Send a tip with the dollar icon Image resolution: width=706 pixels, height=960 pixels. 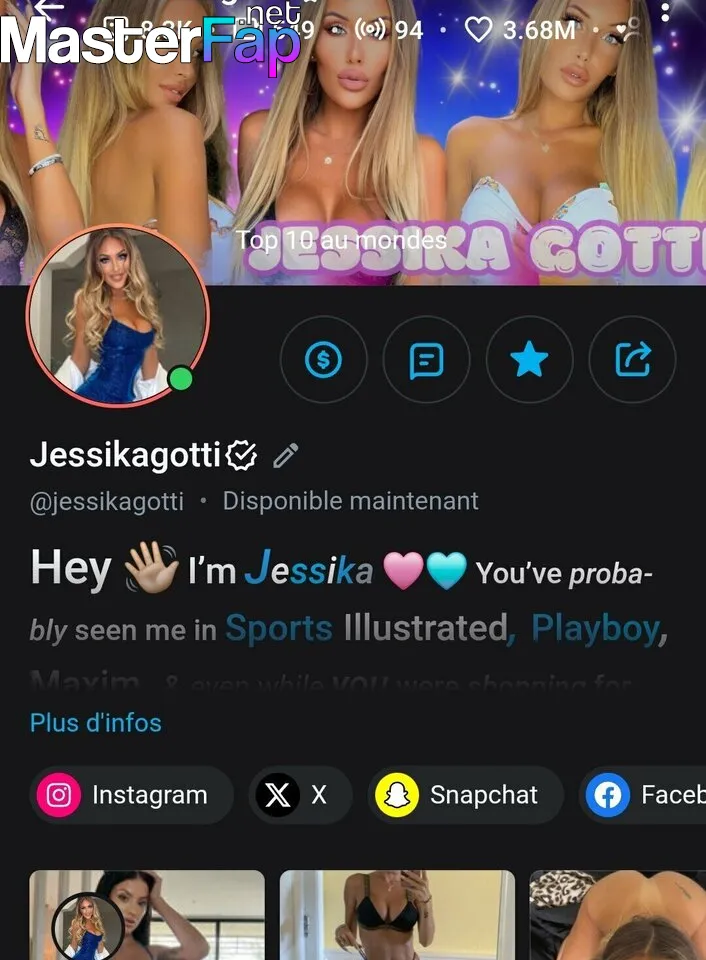tap(323, 360)
